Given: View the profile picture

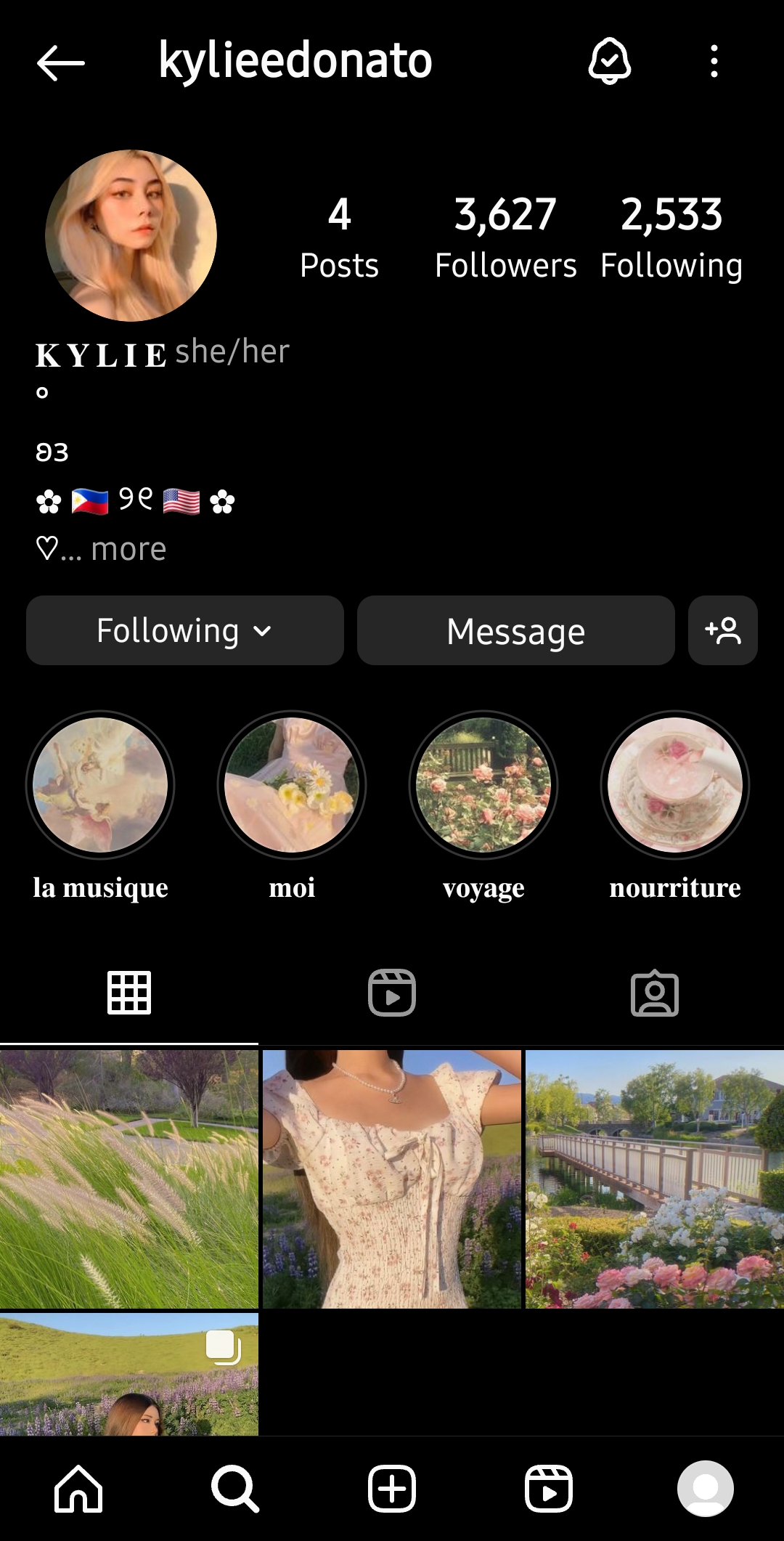Looking at the screenshot, I should coord(131,235).
